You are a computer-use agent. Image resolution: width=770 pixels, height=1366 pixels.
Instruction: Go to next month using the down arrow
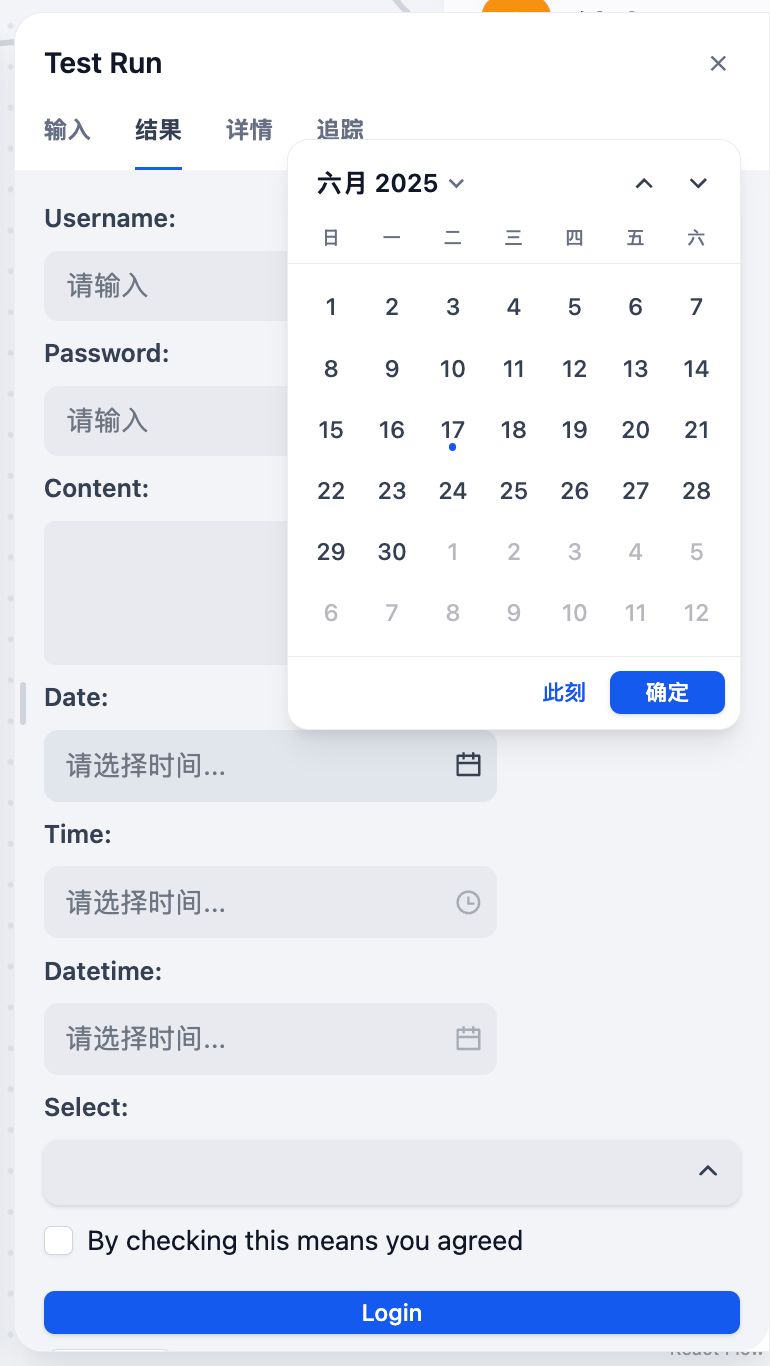pos(697,183)
